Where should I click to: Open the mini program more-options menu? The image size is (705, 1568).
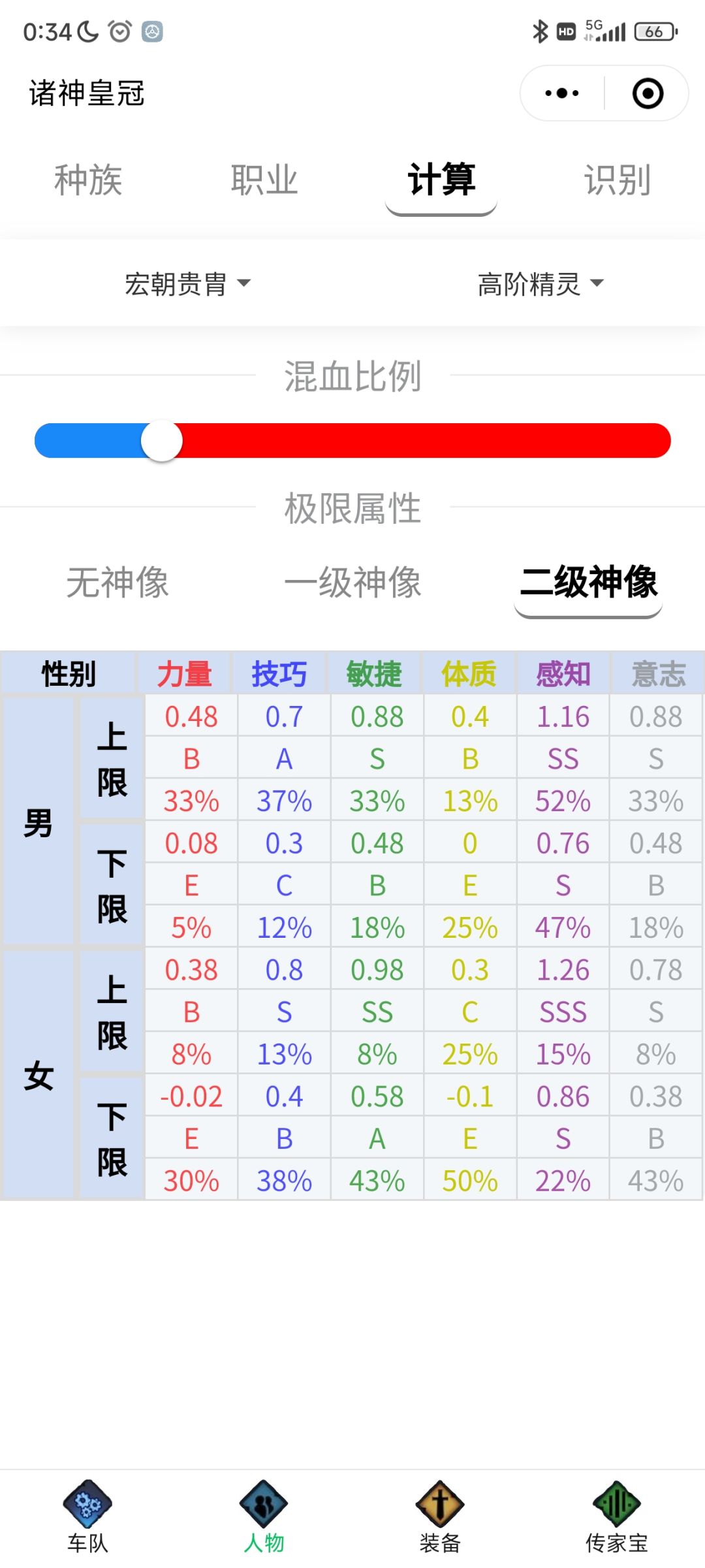[562, 93]
